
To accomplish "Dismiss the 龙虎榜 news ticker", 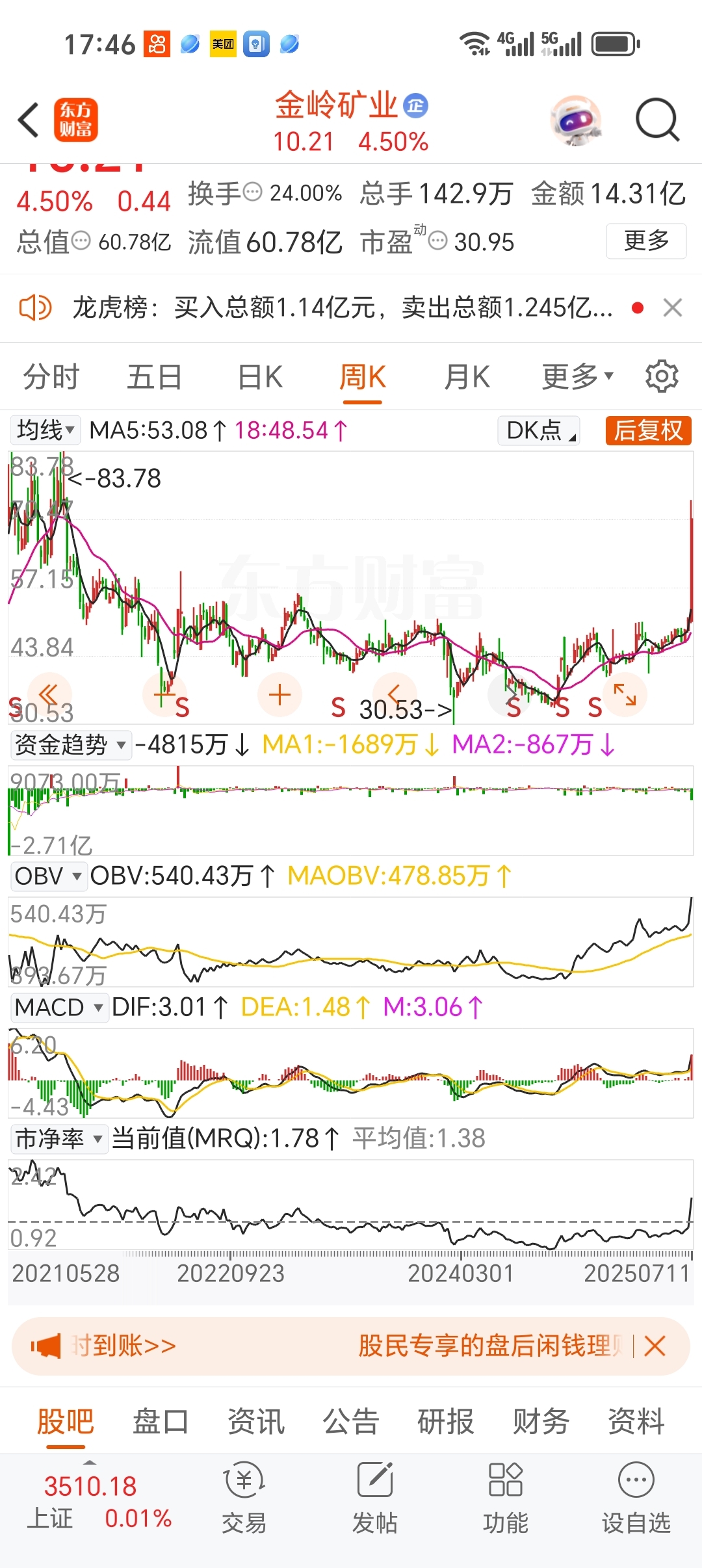I will tap(673, 307).
